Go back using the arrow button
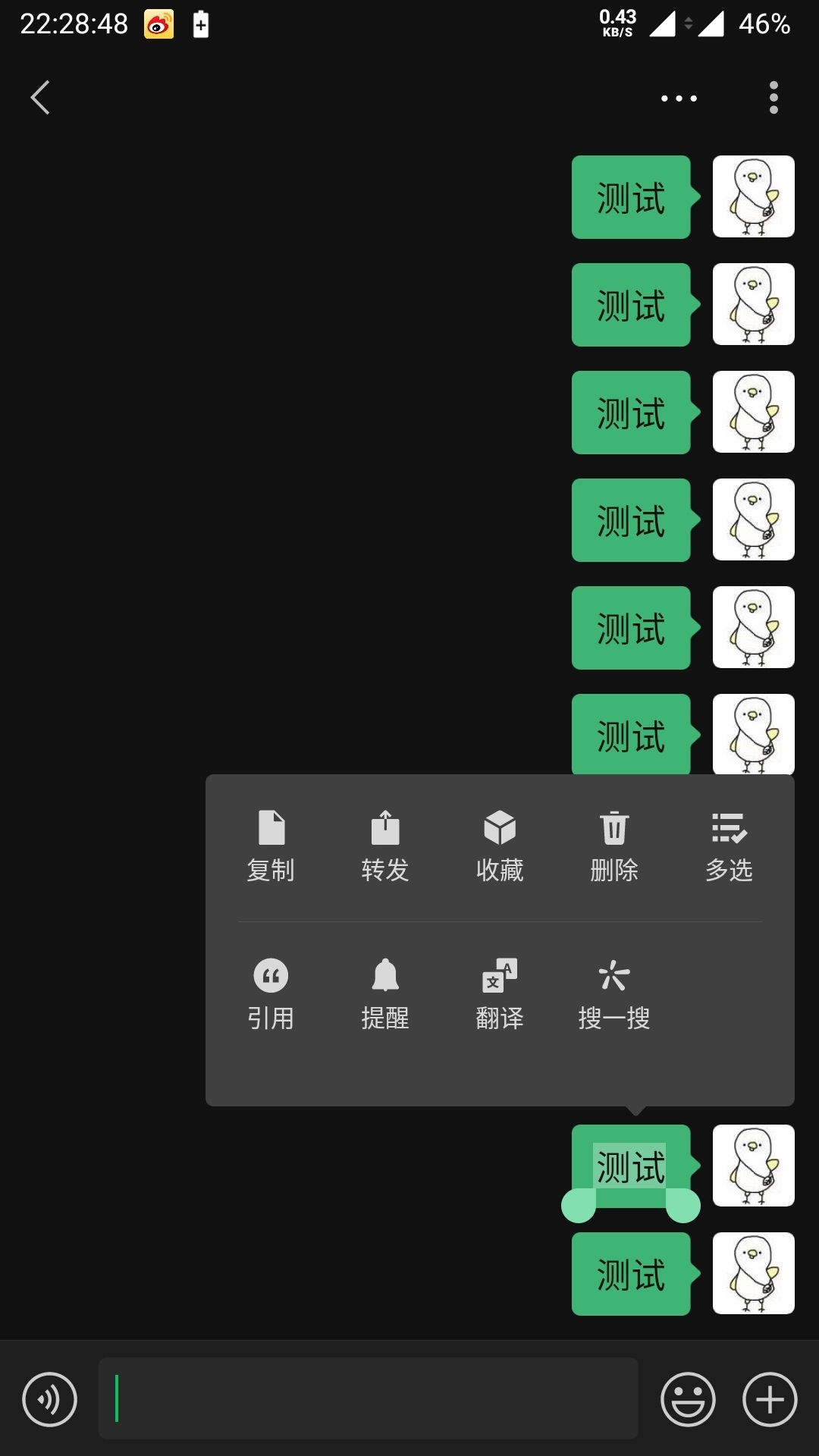The image size is (819, 1456). coord(40,97)
